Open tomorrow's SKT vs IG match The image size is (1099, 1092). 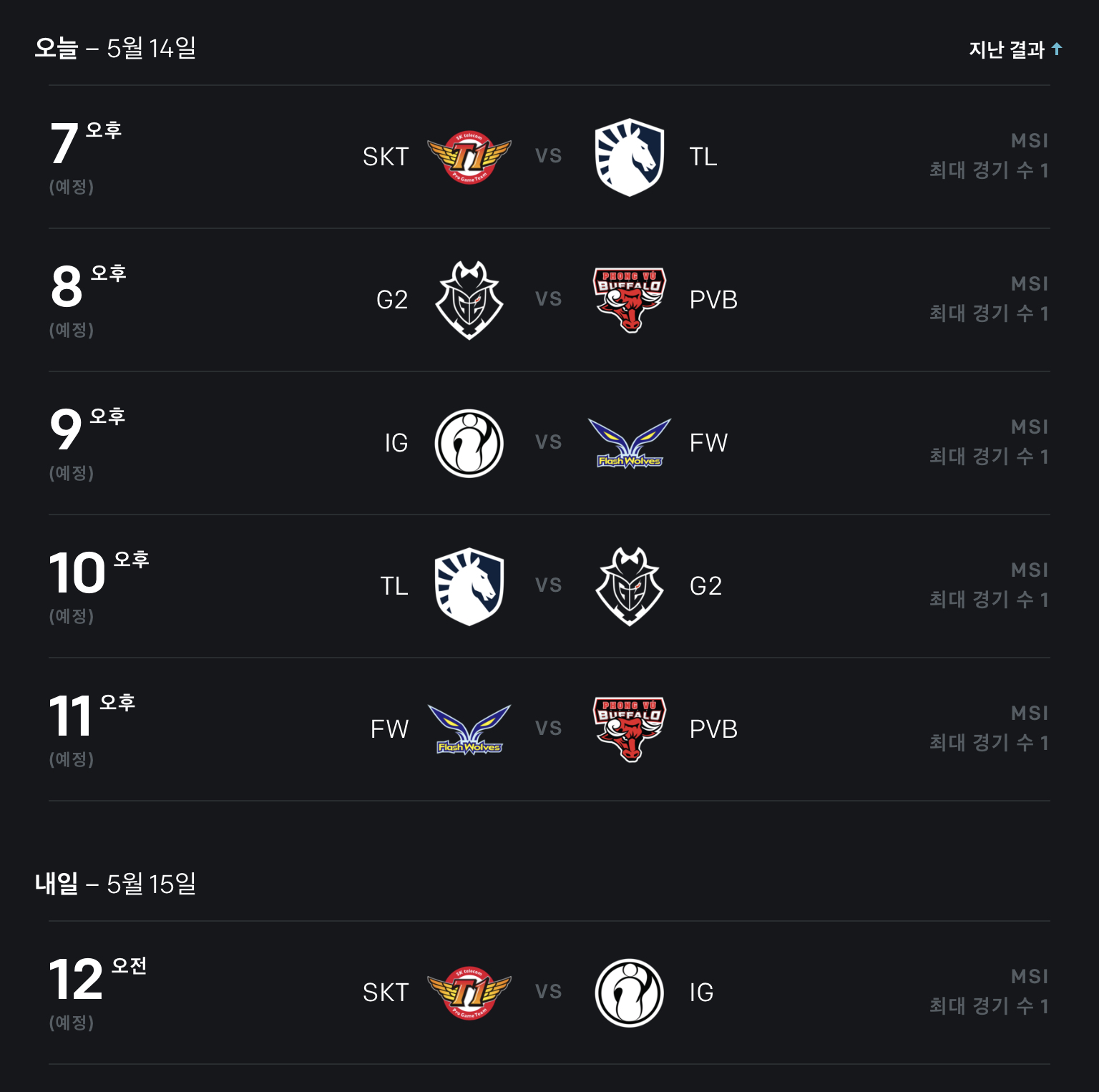click(x=548, y=993)
